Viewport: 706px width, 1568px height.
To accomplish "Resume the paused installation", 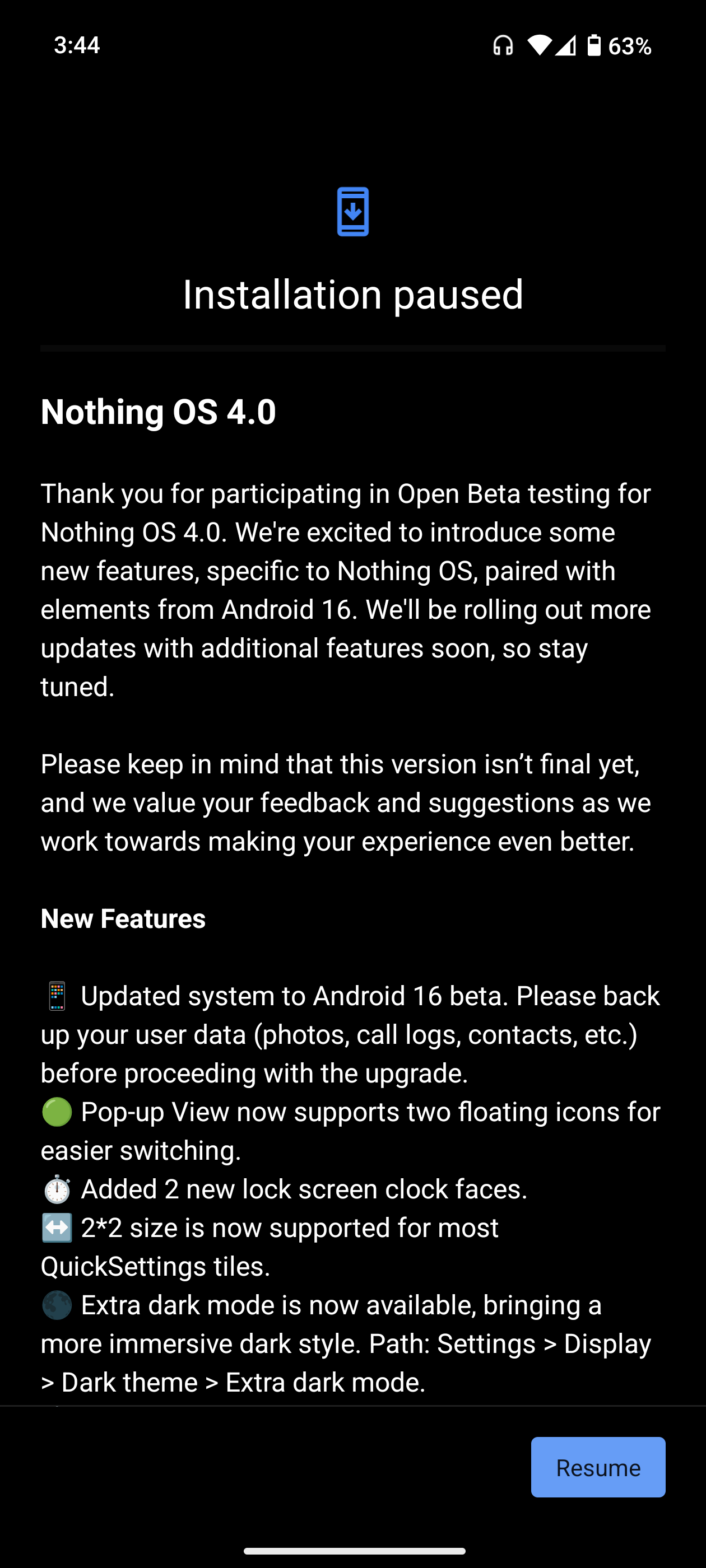I will click(597, 1467).
